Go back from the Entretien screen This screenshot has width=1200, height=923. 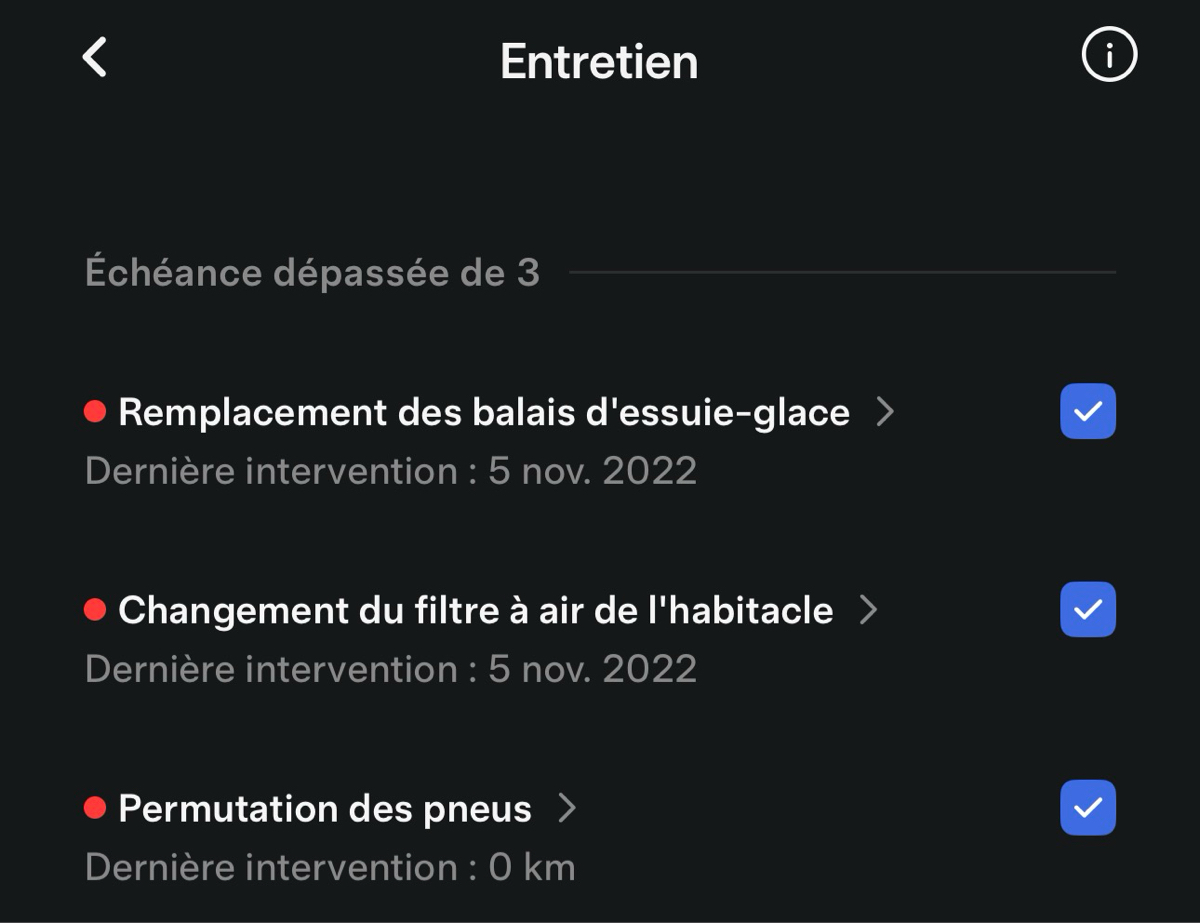[x=95, y=58]
